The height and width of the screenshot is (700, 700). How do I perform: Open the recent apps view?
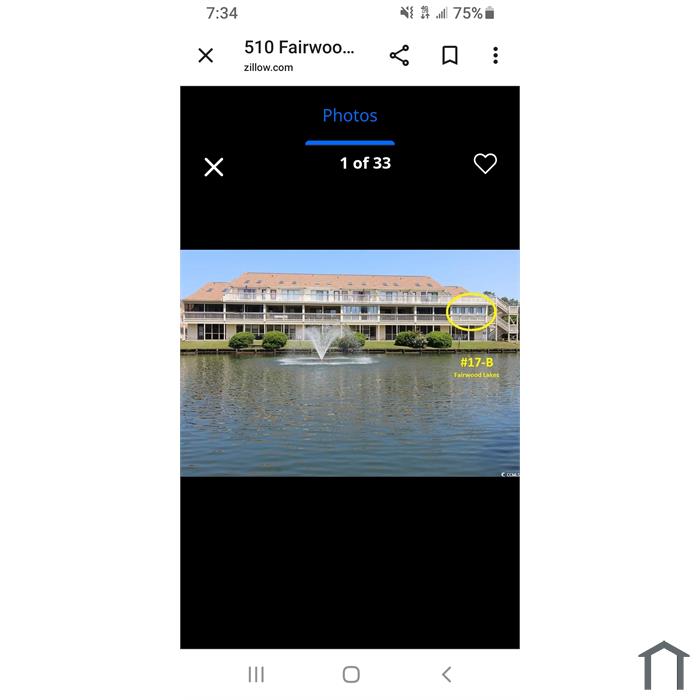click(x=256, y=674)
